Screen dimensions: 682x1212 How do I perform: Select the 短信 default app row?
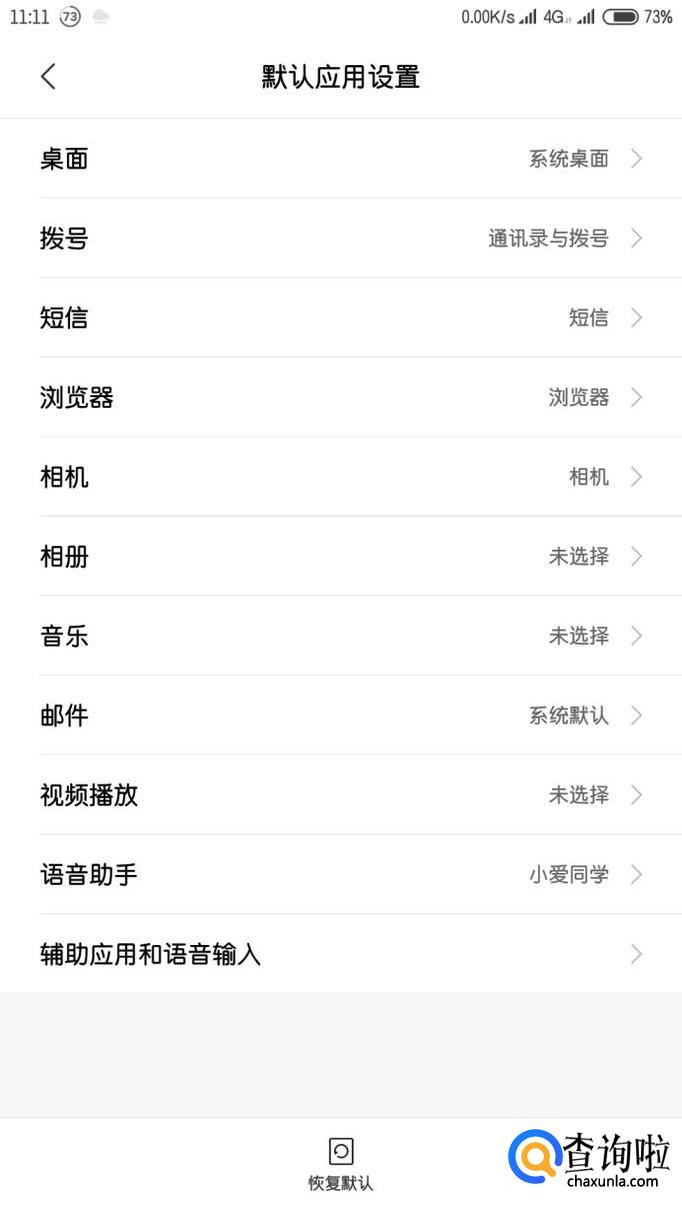(340, 318)
